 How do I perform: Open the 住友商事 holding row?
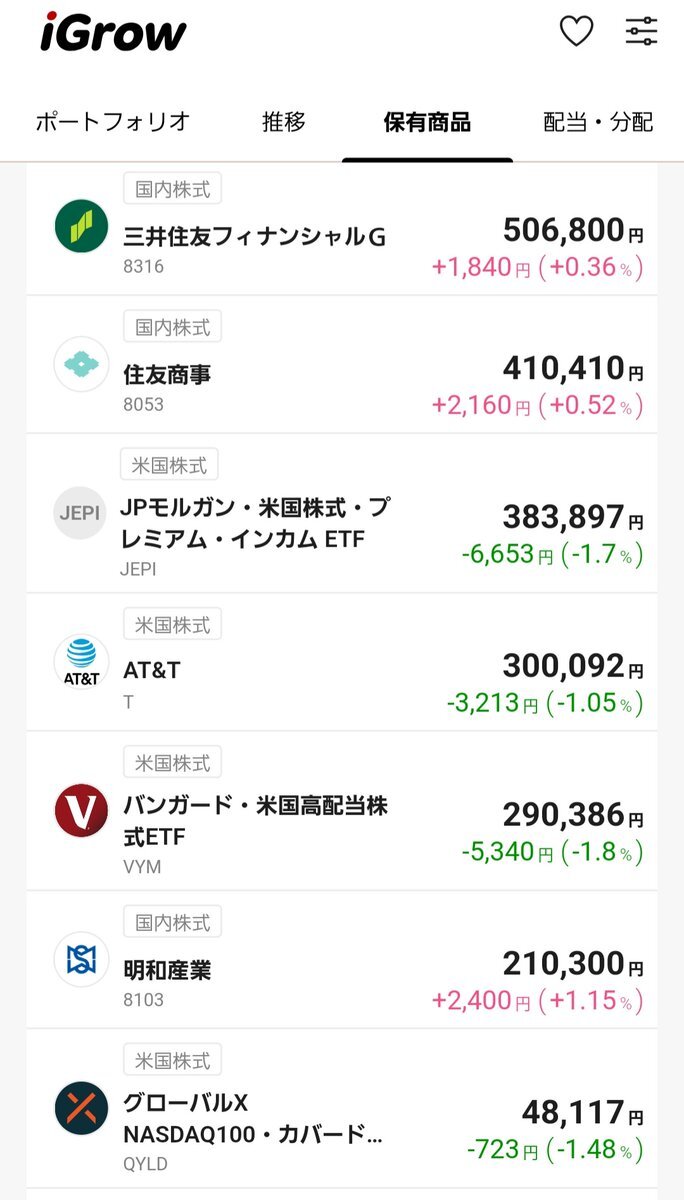pyautogui.click(x=342, y=365)
